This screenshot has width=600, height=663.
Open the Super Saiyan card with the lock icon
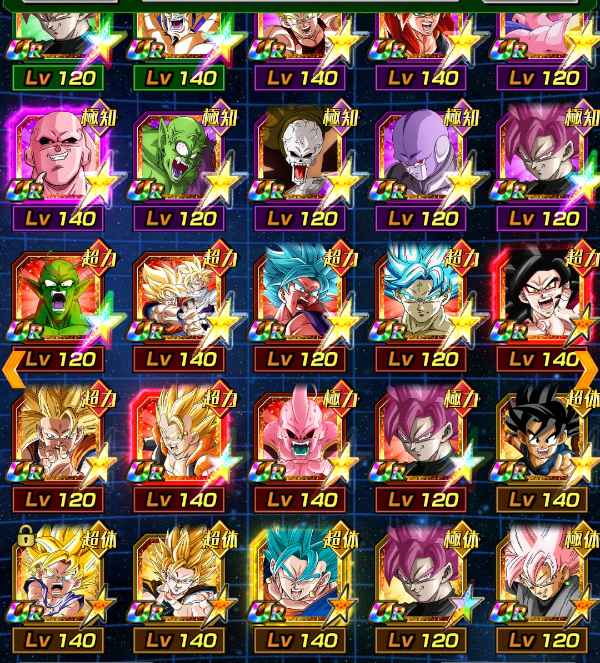(58, 581)
